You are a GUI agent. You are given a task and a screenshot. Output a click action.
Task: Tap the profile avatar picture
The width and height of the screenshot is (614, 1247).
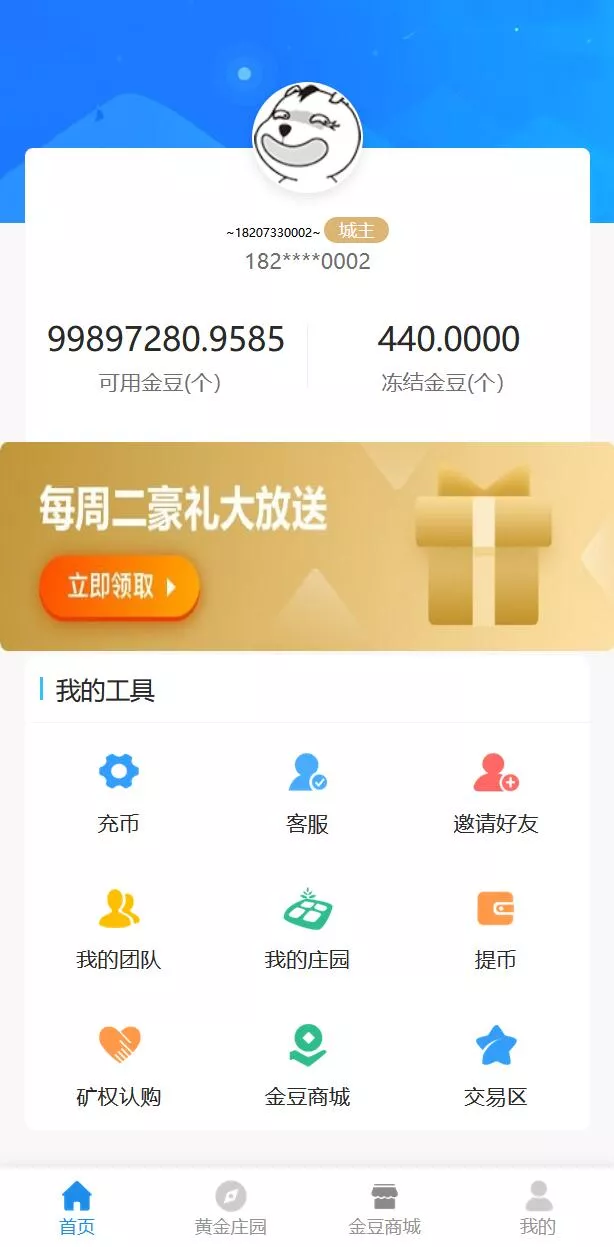click(x=307, y=137)
